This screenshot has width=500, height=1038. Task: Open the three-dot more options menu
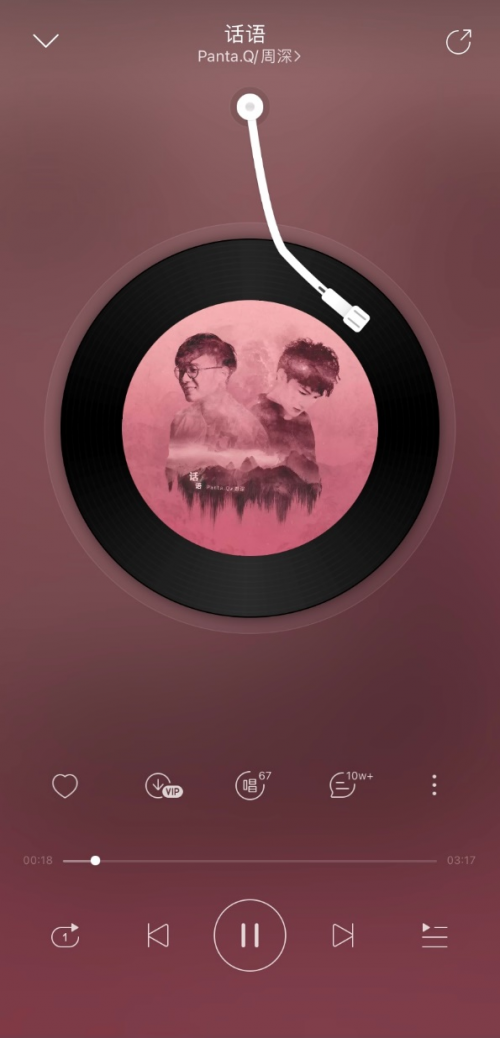click(x=434, y=785)
